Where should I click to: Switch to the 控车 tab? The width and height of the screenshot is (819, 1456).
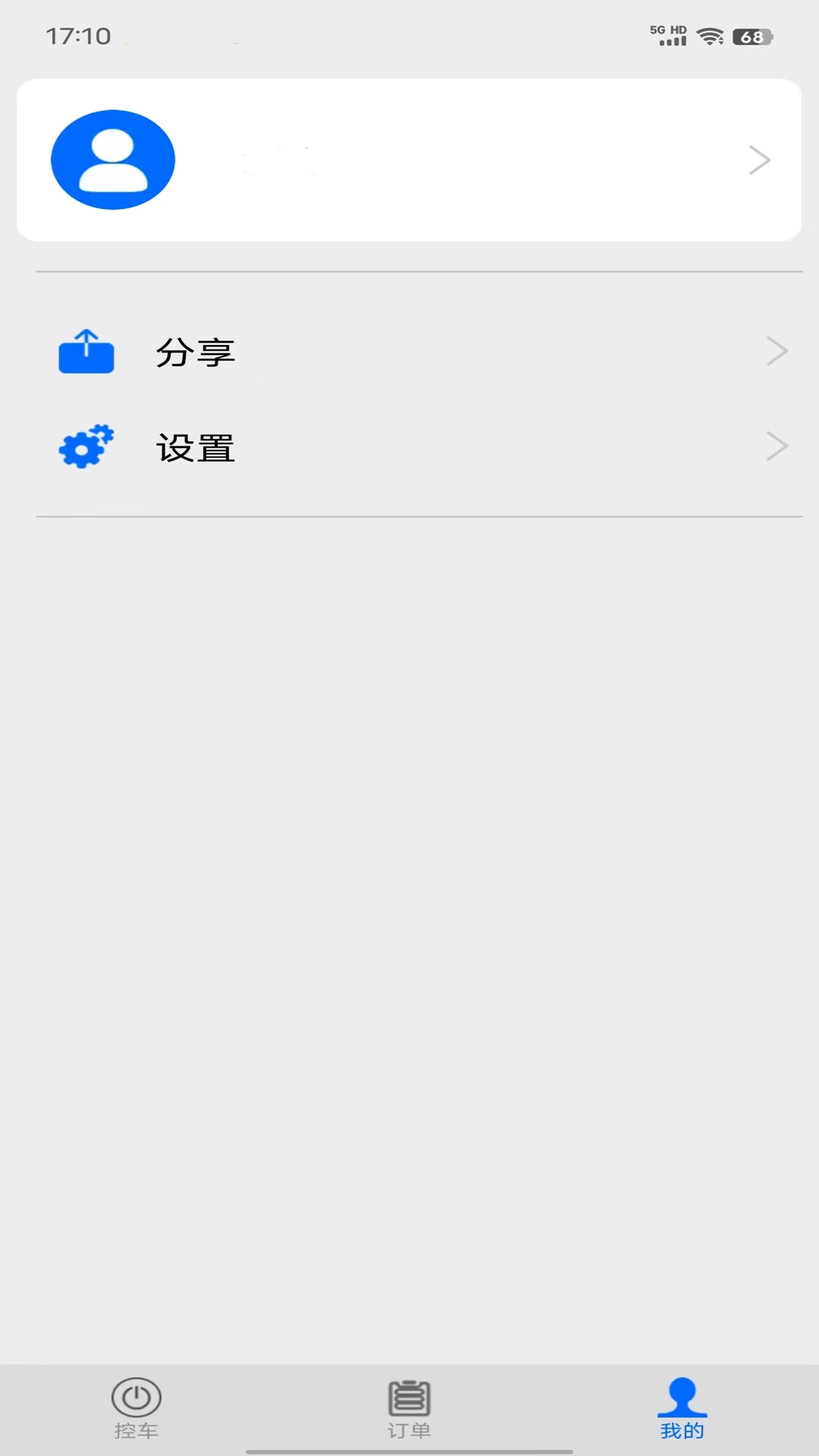coord(136,1410)
